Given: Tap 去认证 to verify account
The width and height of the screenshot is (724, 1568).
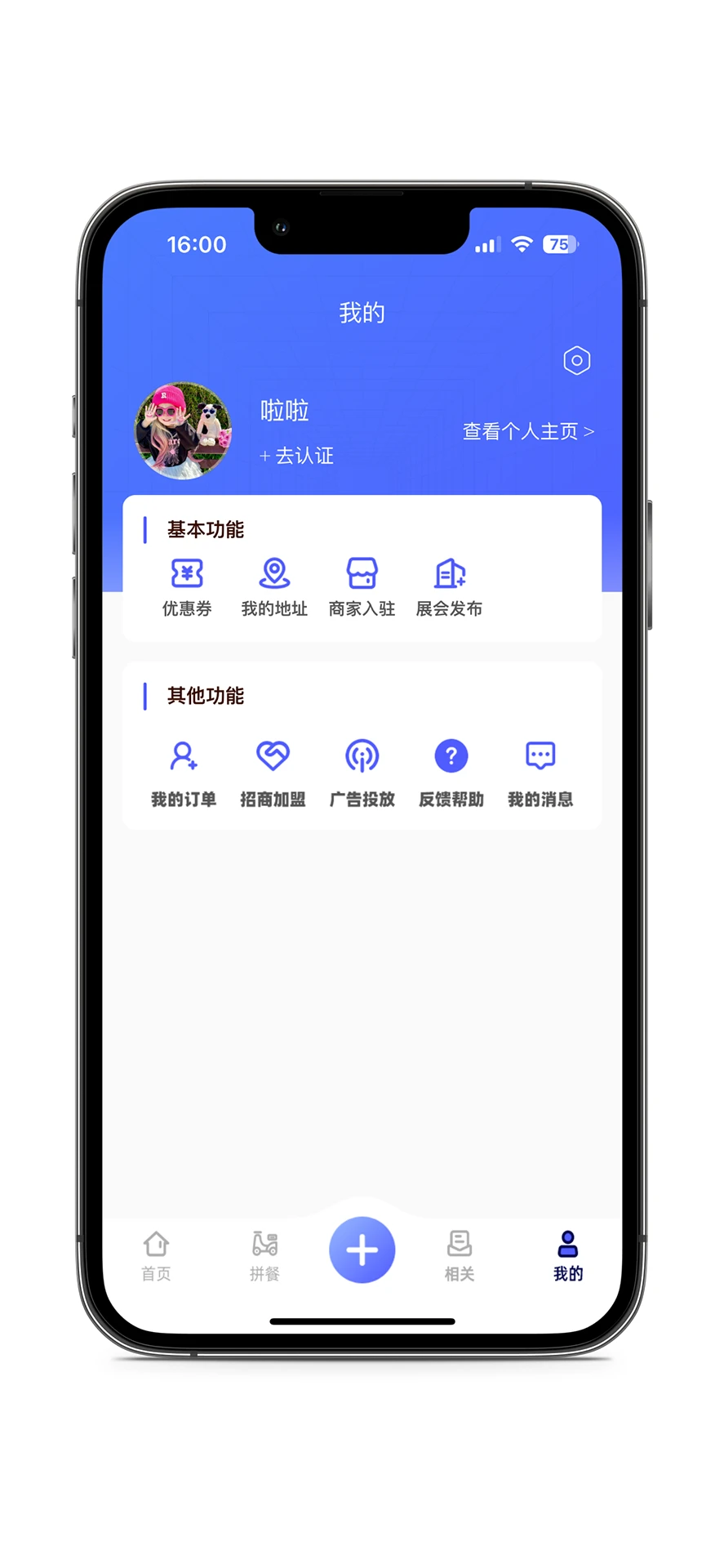Looking at the screenshot, I should pos(297,456).
